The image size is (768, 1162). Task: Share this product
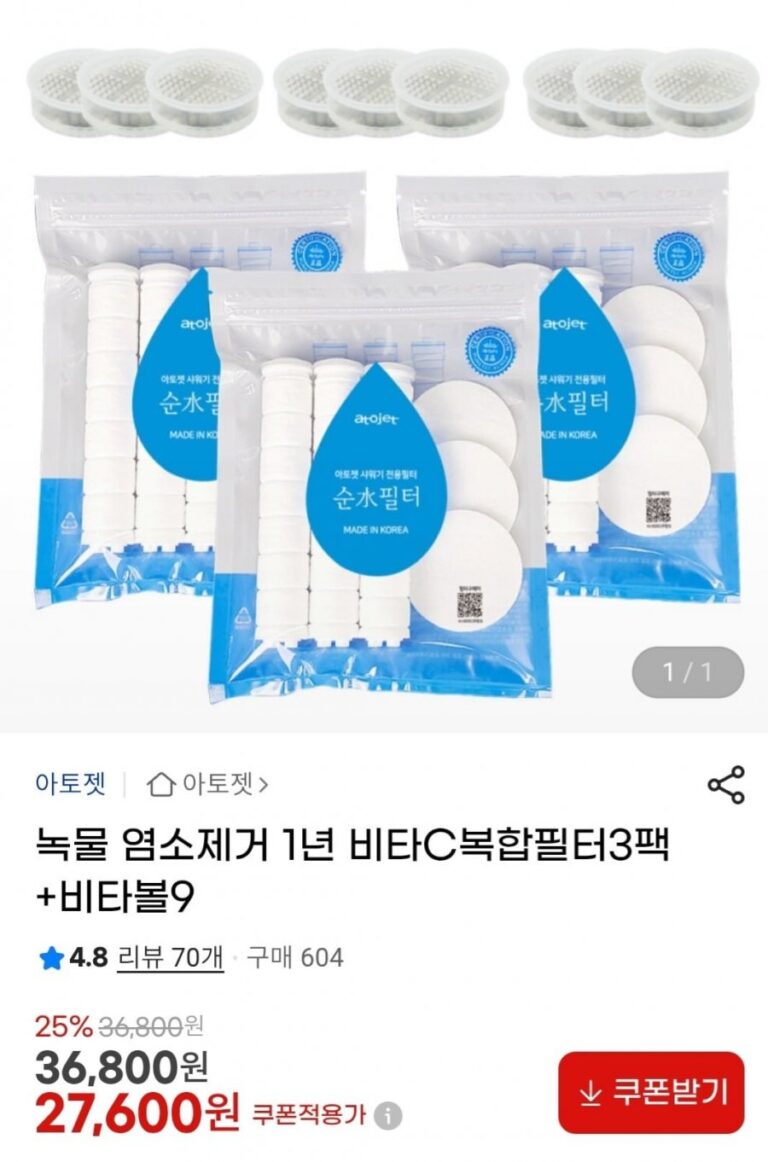pyautogui.click(x=726, y=785)
